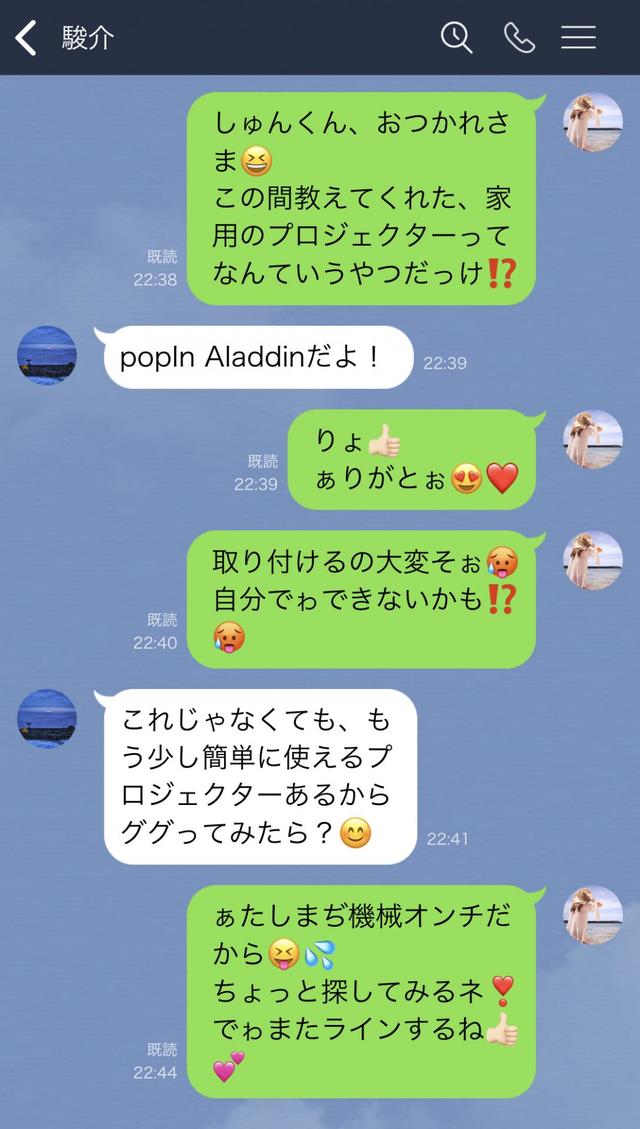Open the sender avatar beside the しゅんくん、おつかれさま message

593,121
